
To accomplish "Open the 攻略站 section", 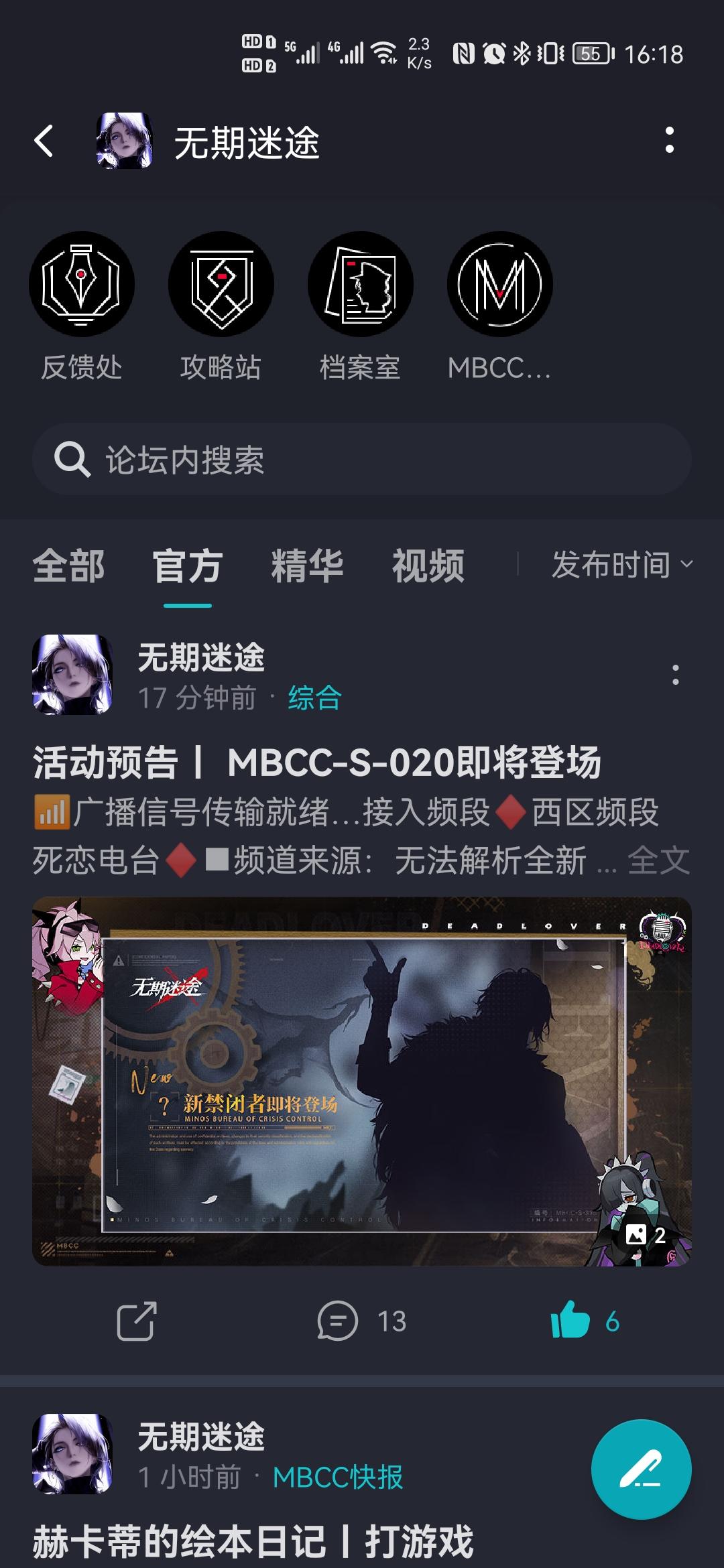I will tap(221, 284).
